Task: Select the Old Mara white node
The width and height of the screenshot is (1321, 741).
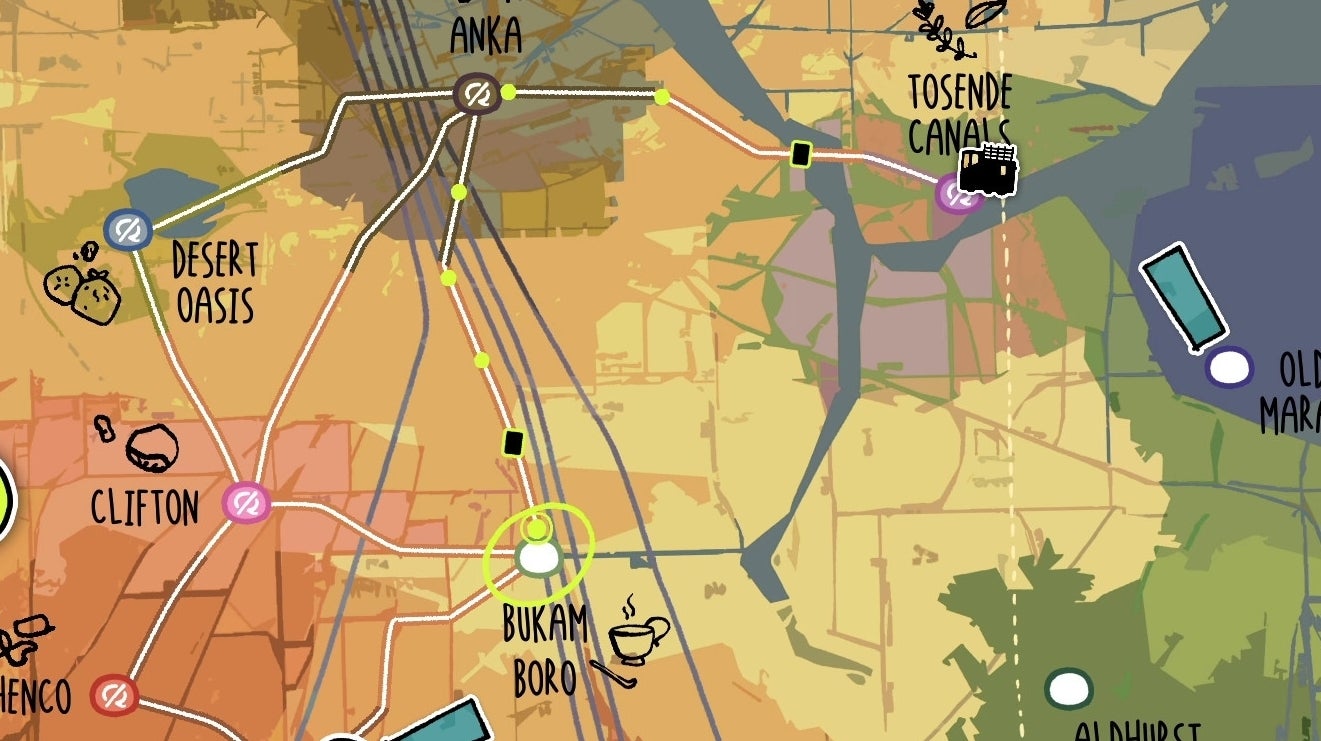Action: [x=1229, y=368]
